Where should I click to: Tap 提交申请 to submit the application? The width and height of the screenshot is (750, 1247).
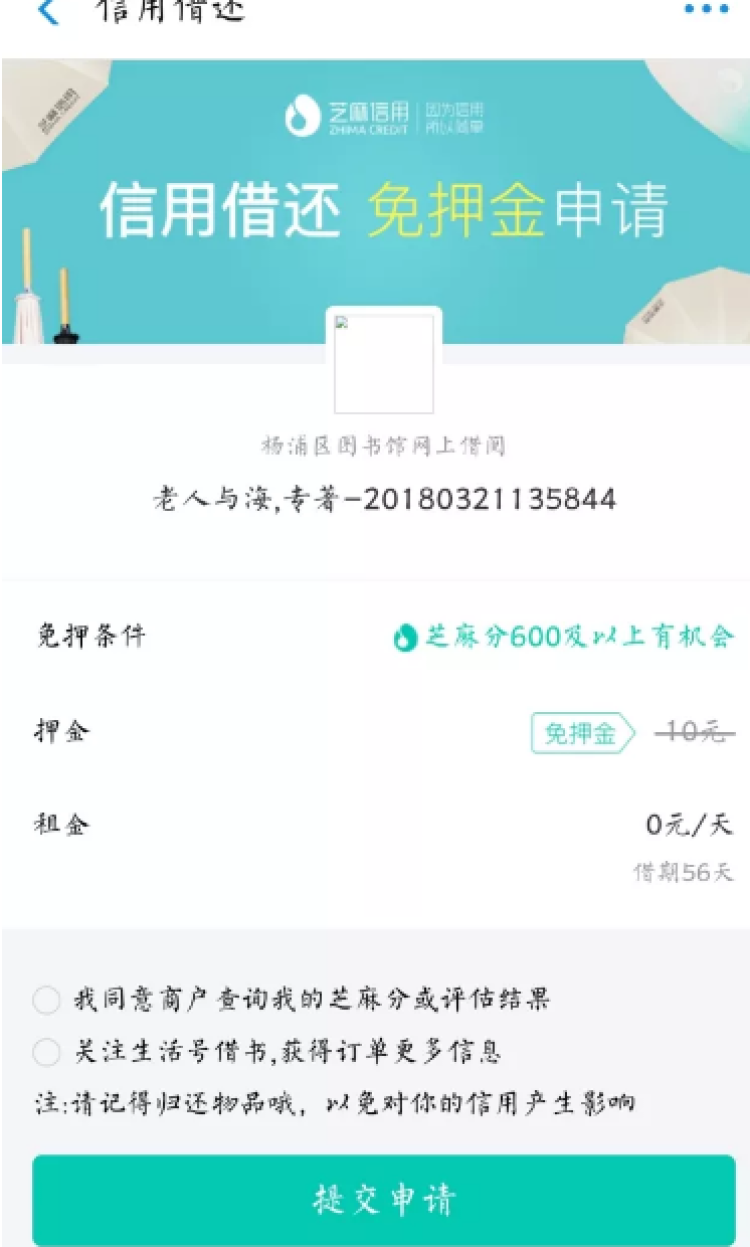[x=383, y=1199]
